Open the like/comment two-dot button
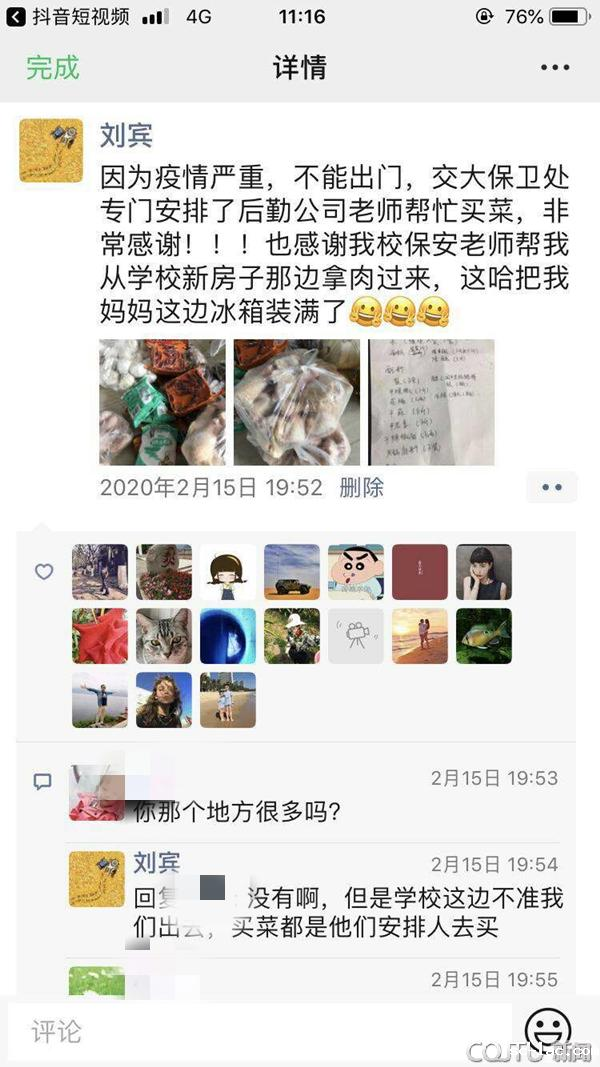The image size is (600, 1067). pyautogui.click(x=551, y=487)
